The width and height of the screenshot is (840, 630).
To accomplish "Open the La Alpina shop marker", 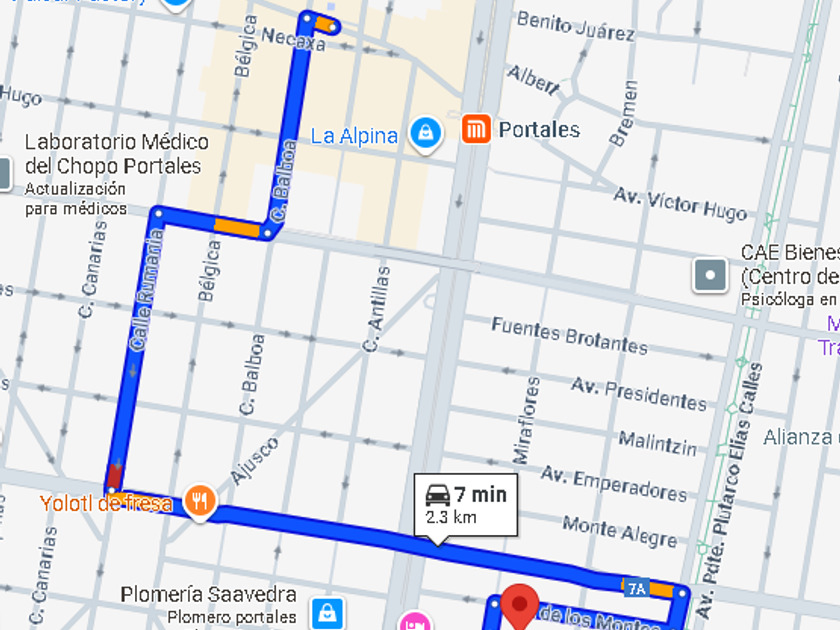I will pyautogui.click(x=426, y=134).
